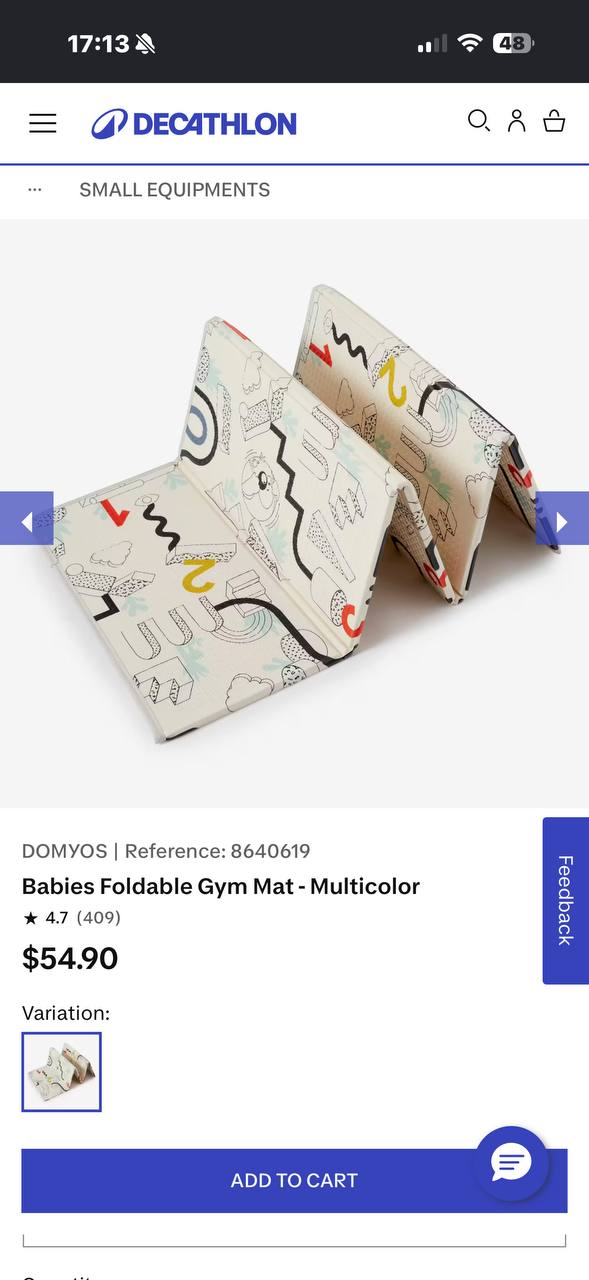Show next product image
The image size is (589, 1280).
(x=562, y=518)
